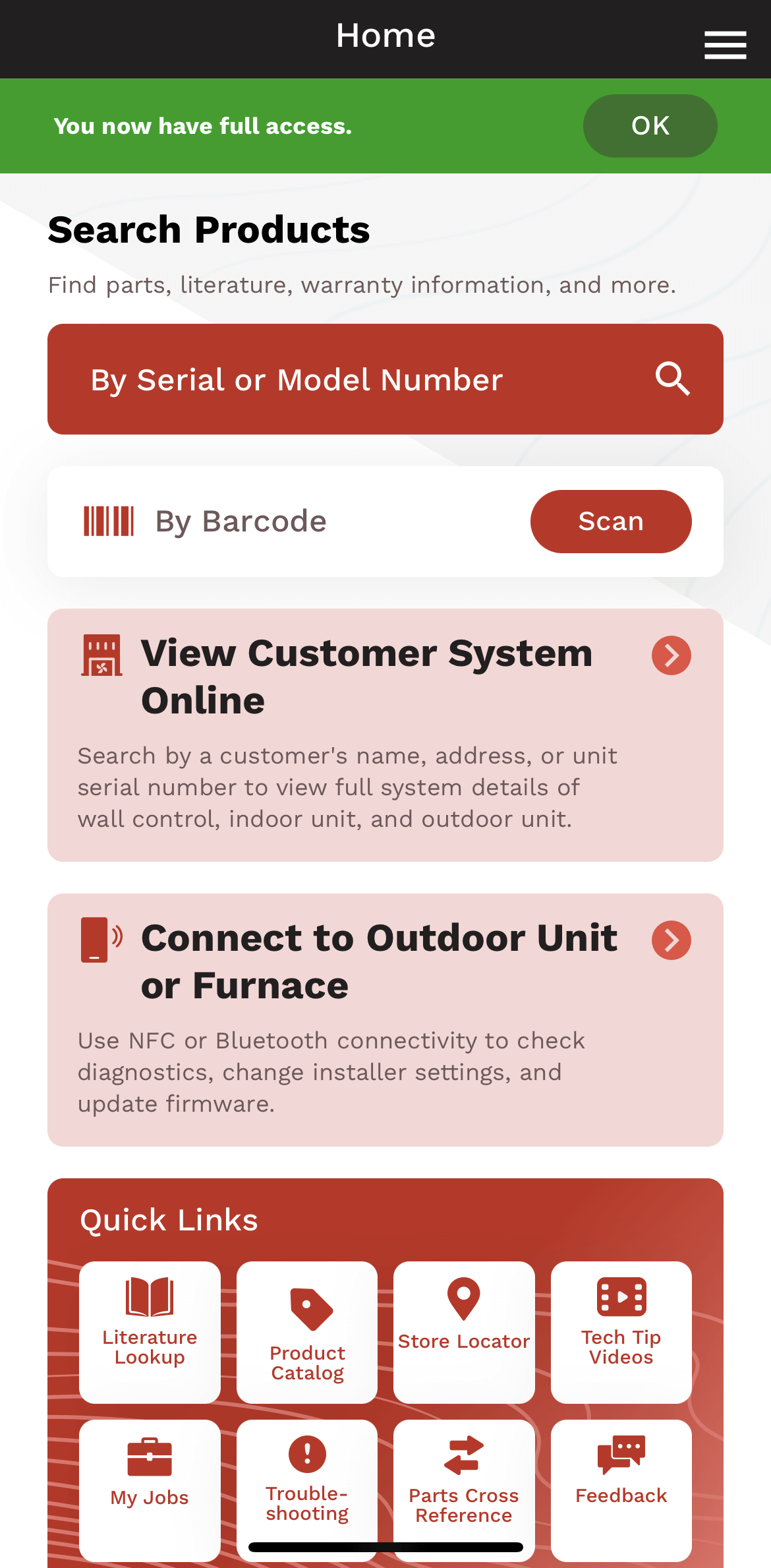The width and height of the screenshot is (771, 1568).
Task: Open Connect to Outdoor Unit or Furnace
Action: (385, 1019)
